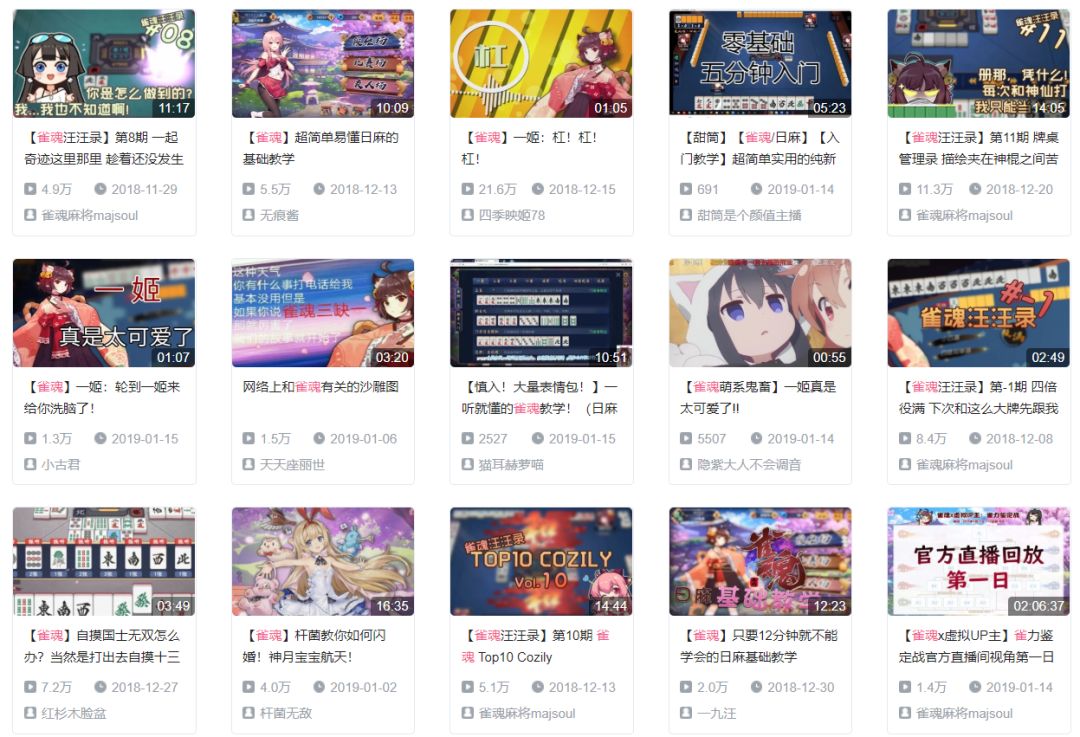Open 一听就懂的雀魂教学 video
The width and height of the screenshot is (1080, 737).
[x=541, y=313]
